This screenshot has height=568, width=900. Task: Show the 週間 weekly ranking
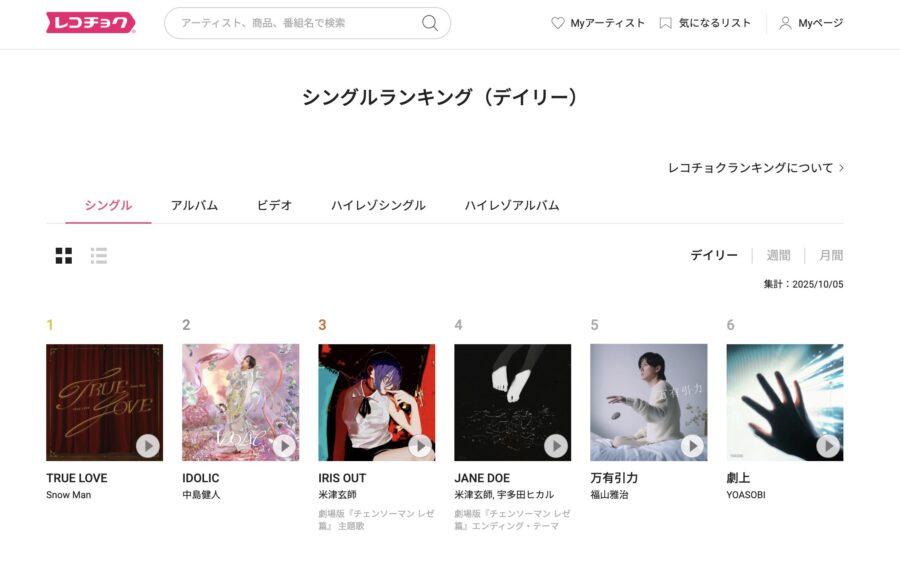(x=778, y=255)
